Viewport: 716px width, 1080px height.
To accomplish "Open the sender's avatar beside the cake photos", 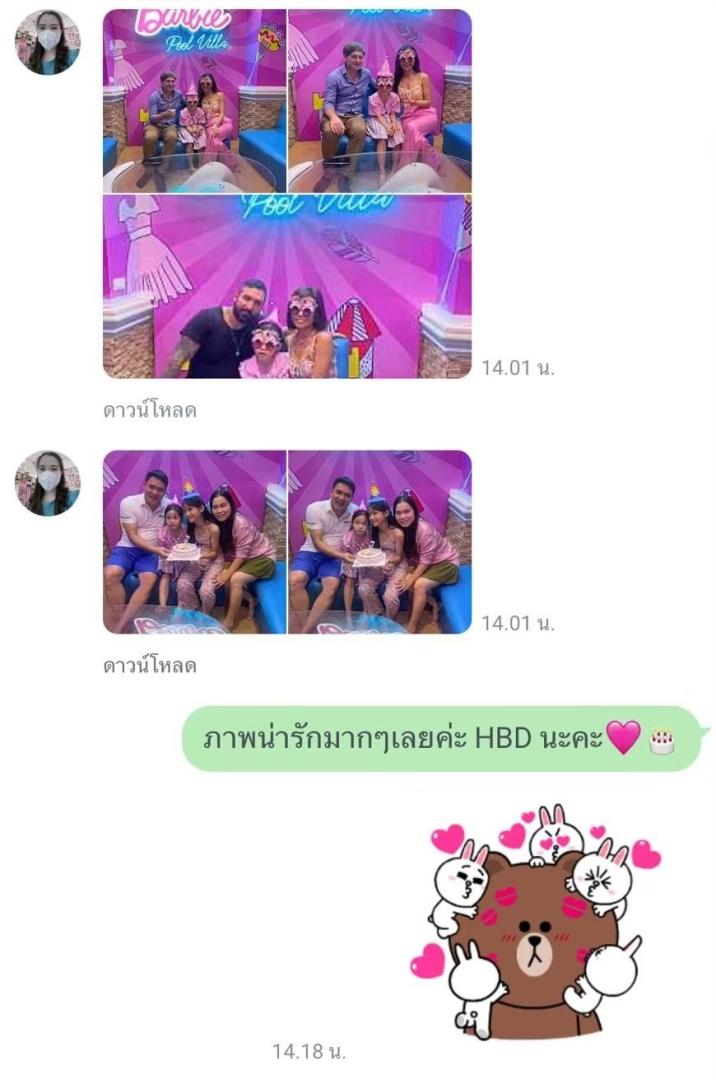I will click(x=47, y=482).
